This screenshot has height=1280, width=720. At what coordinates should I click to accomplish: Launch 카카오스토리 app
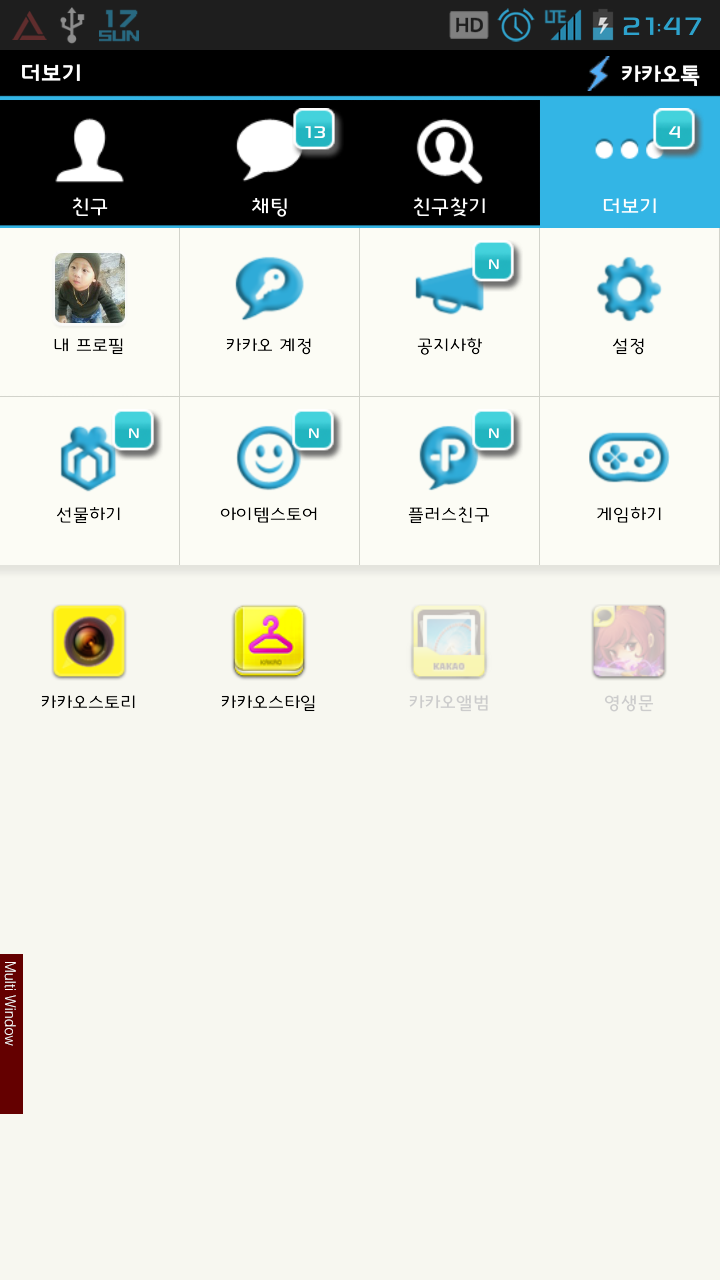click(x=89, y=655)
